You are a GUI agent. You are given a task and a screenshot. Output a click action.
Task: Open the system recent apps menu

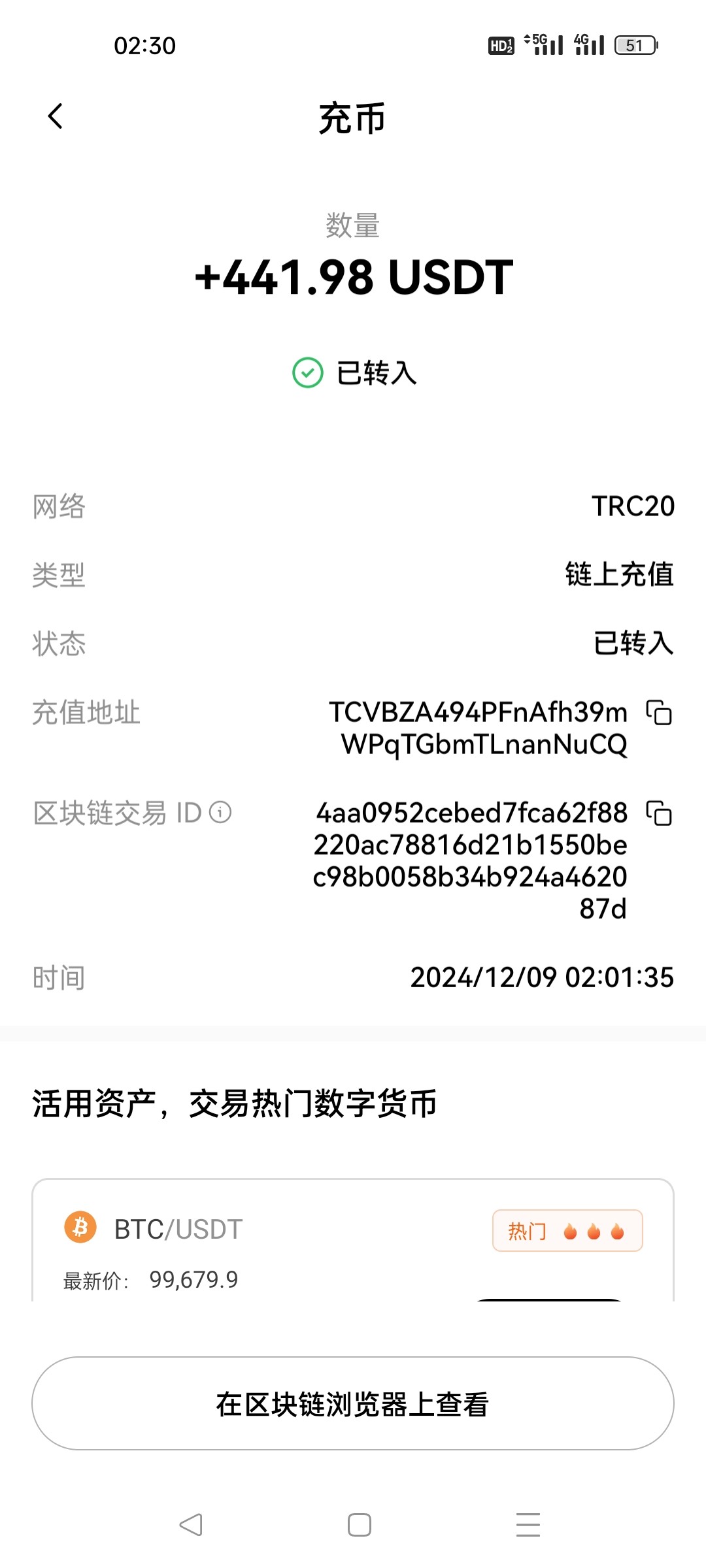coord(528,1525)
